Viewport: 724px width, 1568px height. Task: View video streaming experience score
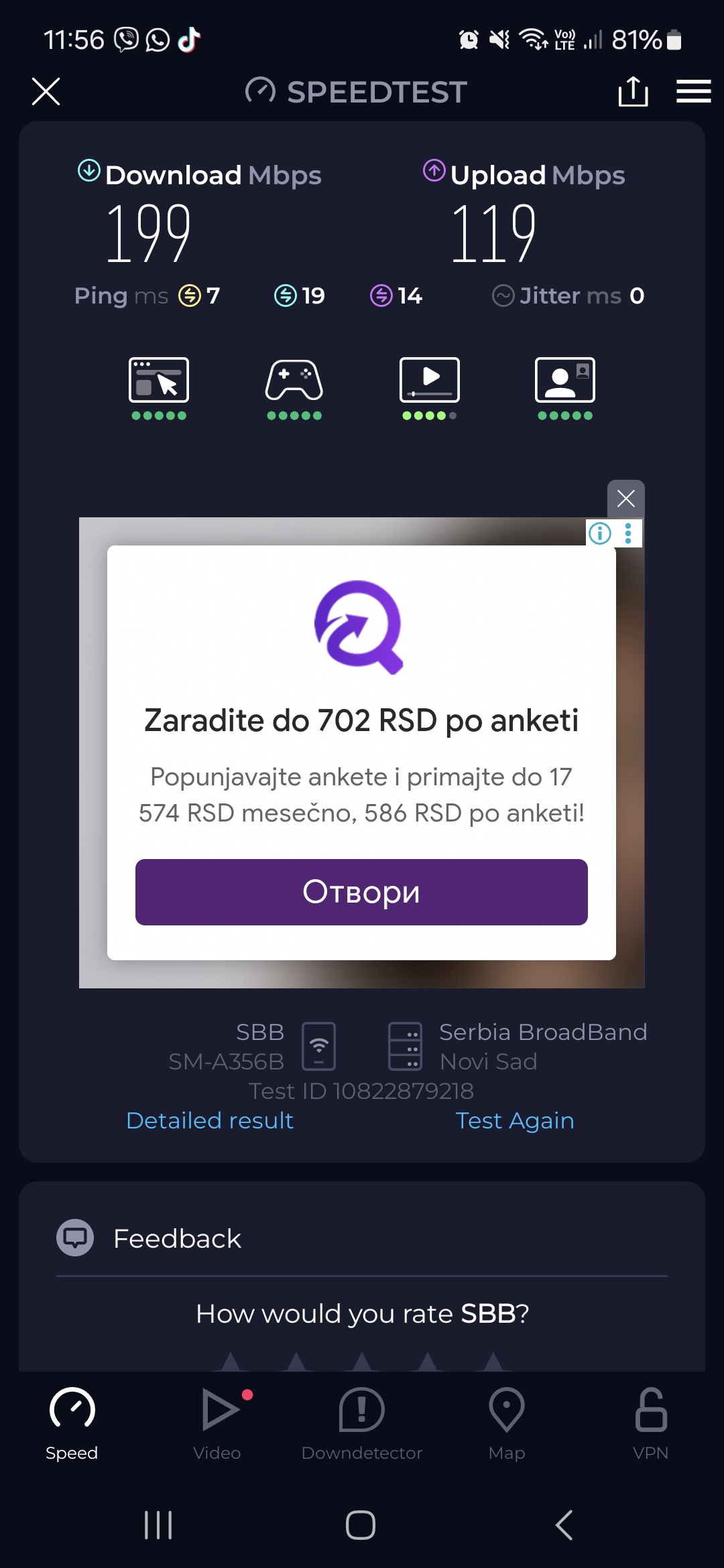click(x=430, y=387)
